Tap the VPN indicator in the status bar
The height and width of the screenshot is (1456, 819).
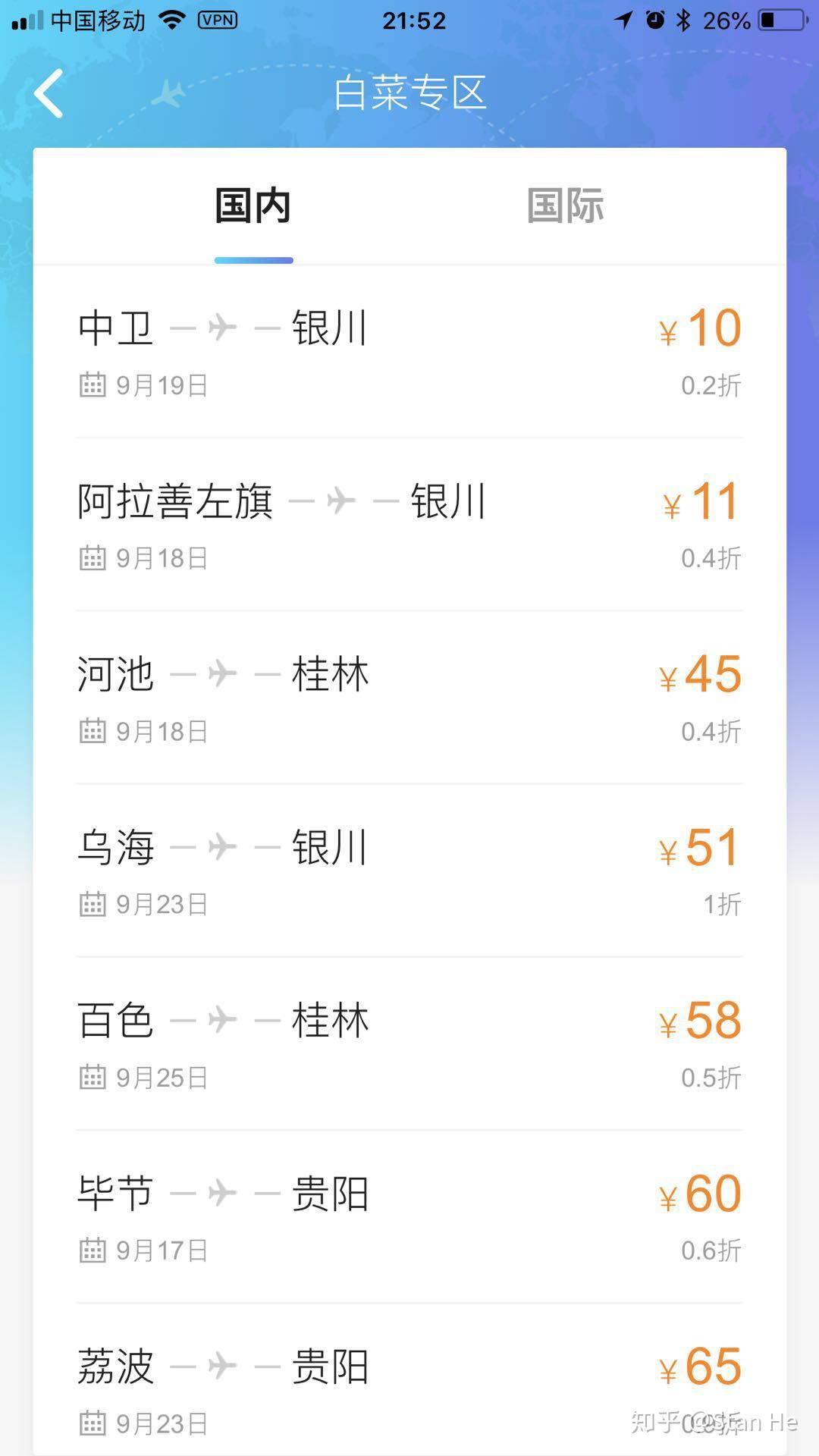218,20
